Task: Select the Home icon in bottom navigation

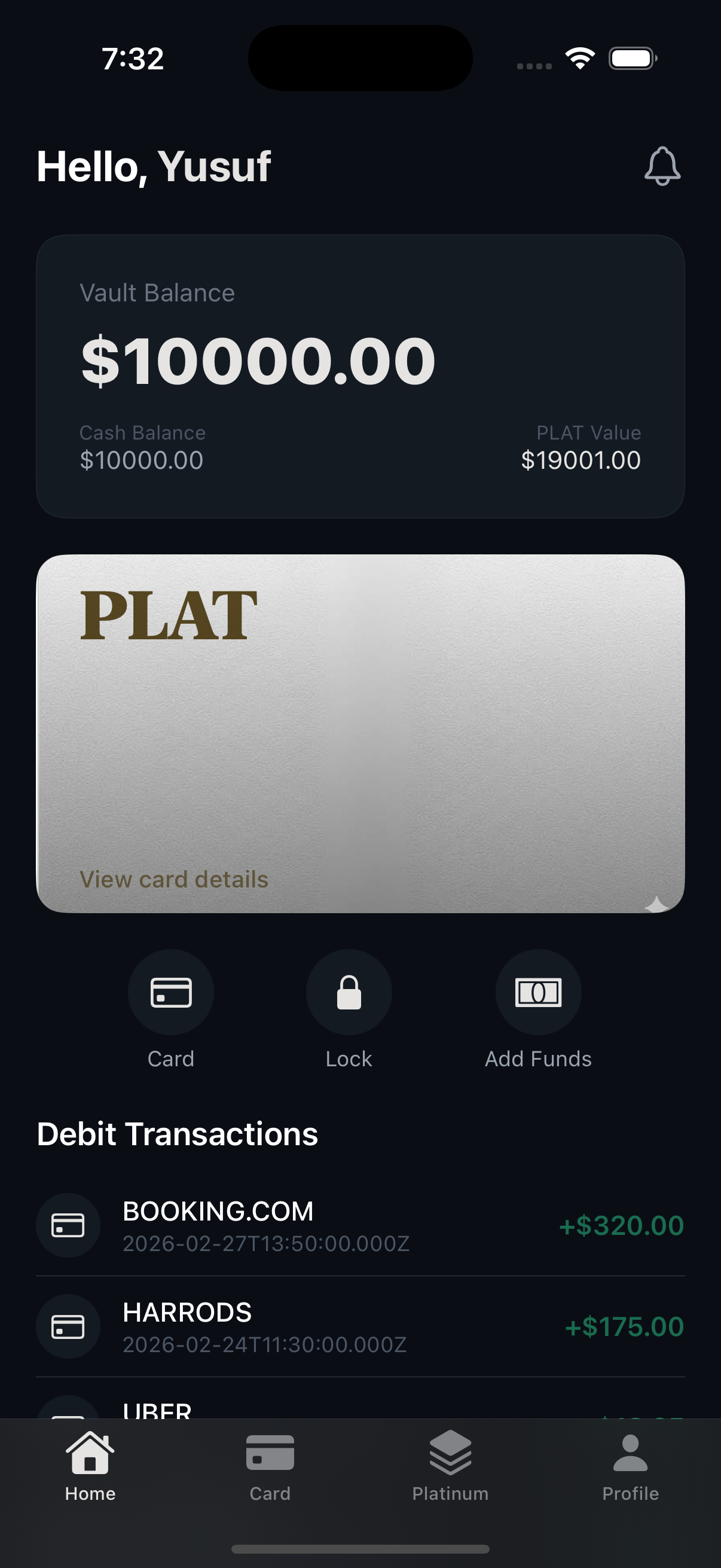Action: (x=90, y=1452)
